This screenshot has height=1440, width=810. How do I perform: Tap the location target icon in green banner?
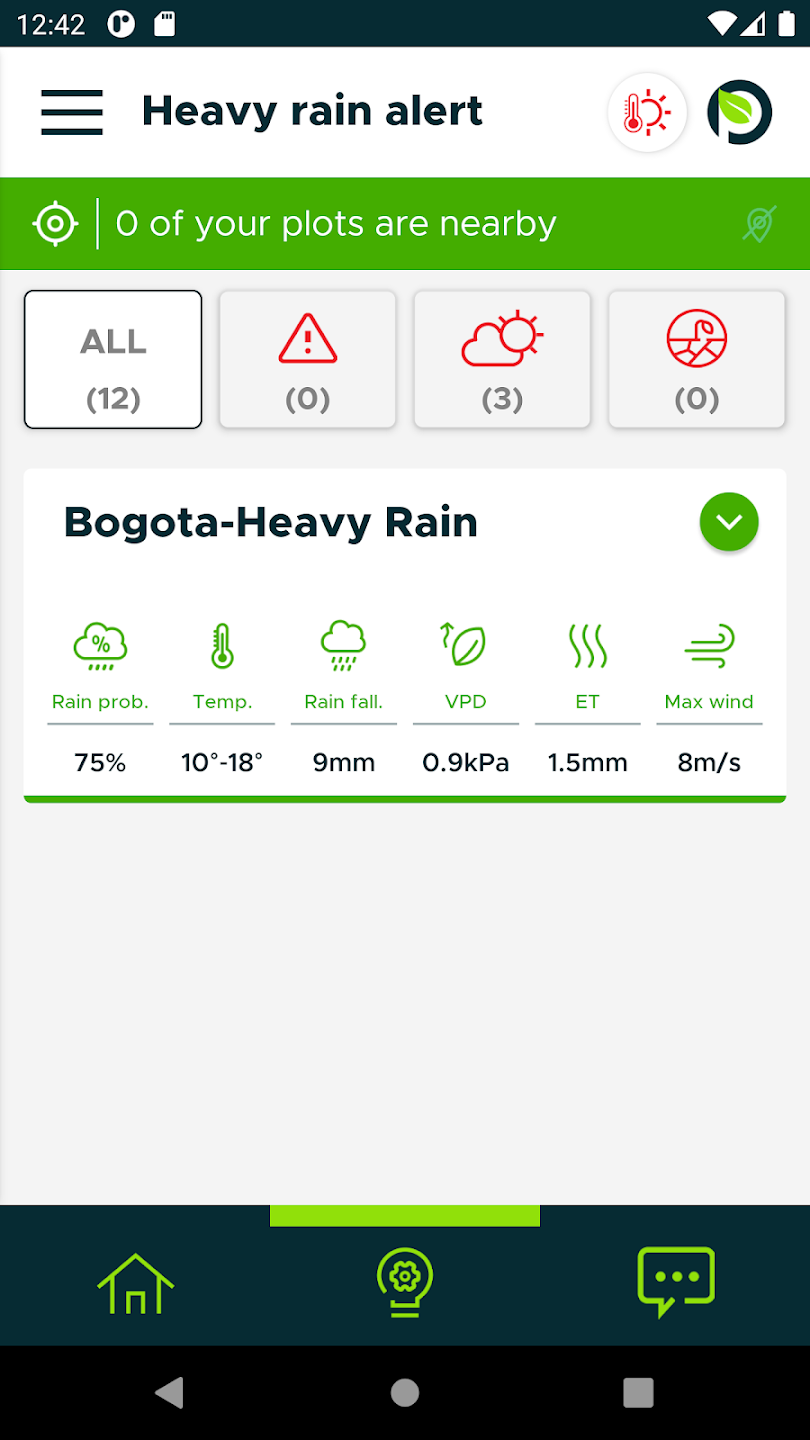click(x=55, y=223)
